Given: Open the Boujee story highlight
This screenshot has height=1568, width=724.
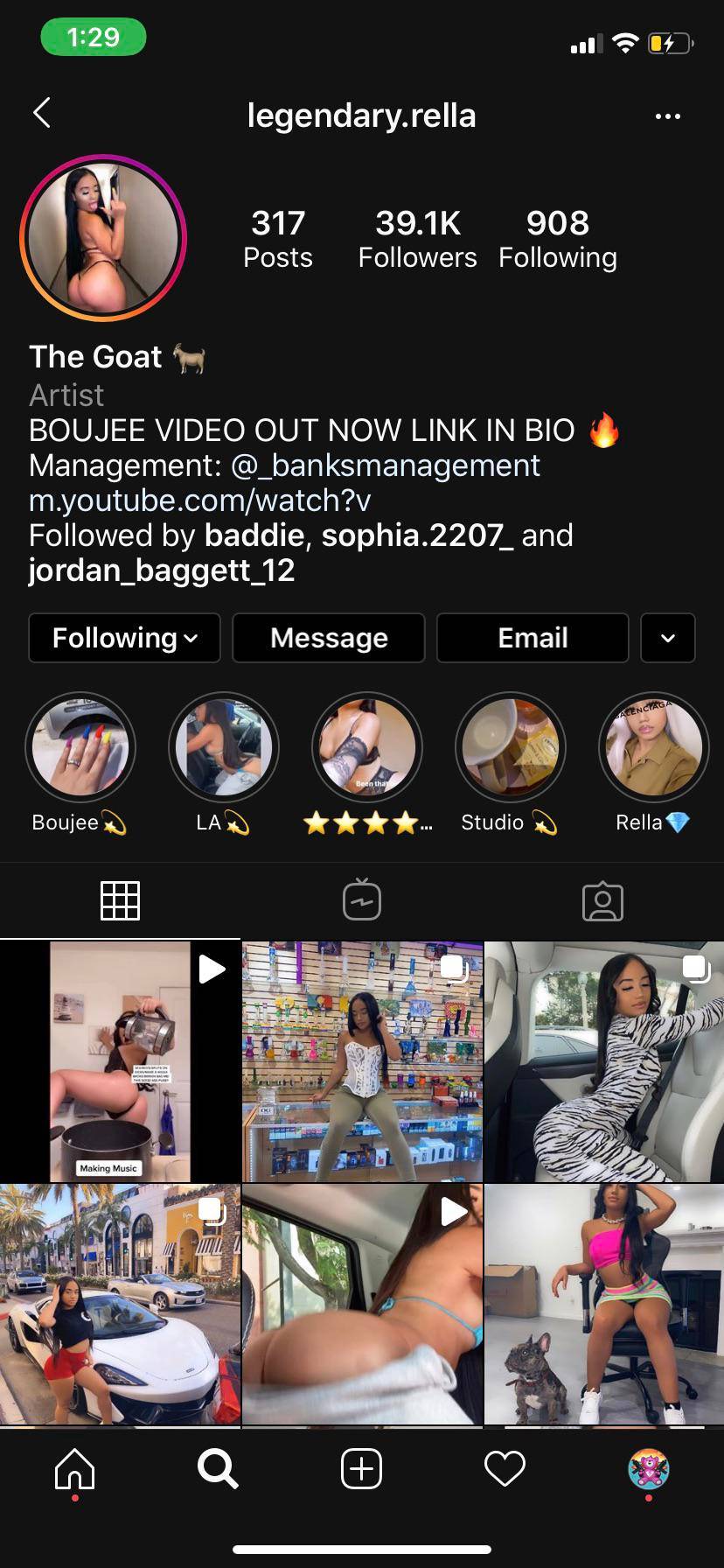Looking at the screenshot, I should pyautogui.click(x=80, y=748).
